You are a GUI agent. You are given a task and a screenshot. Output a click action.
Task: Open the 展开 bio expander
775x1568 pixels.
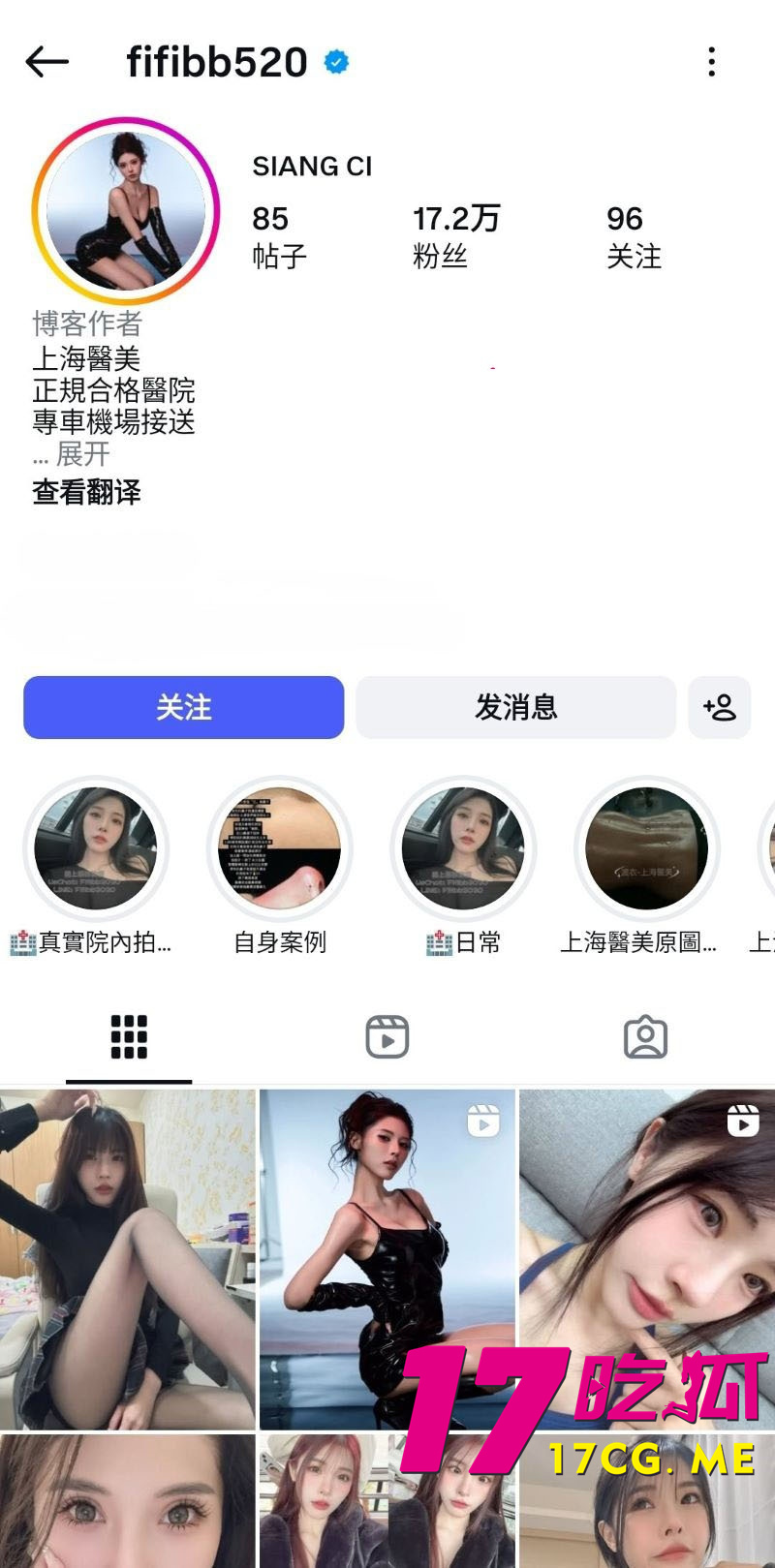click(83, 455)
